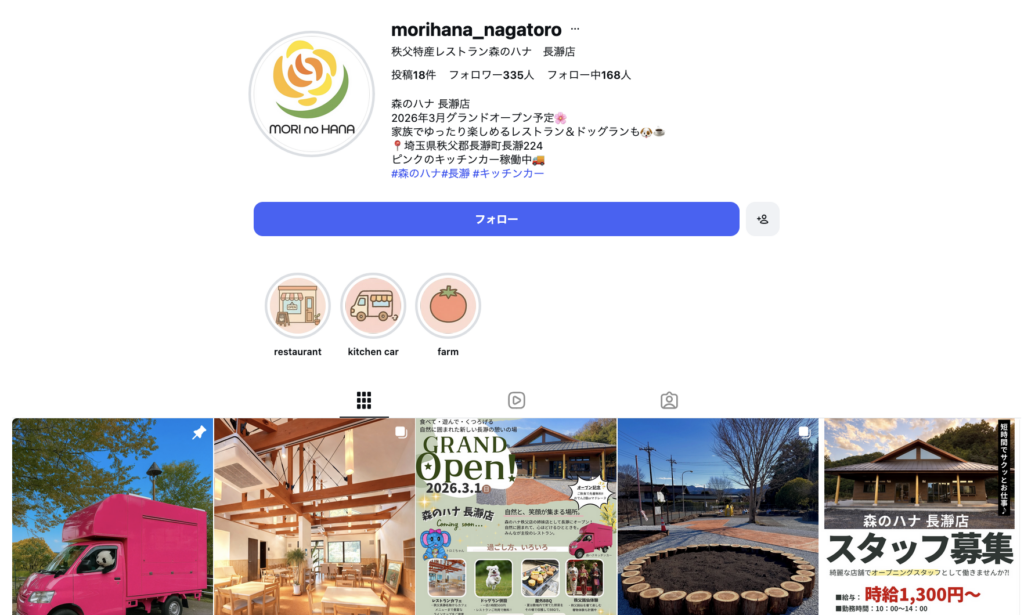Switch to the tagged posts tab
Screen dimensions: 1024x615
click(x=669, y=400)
